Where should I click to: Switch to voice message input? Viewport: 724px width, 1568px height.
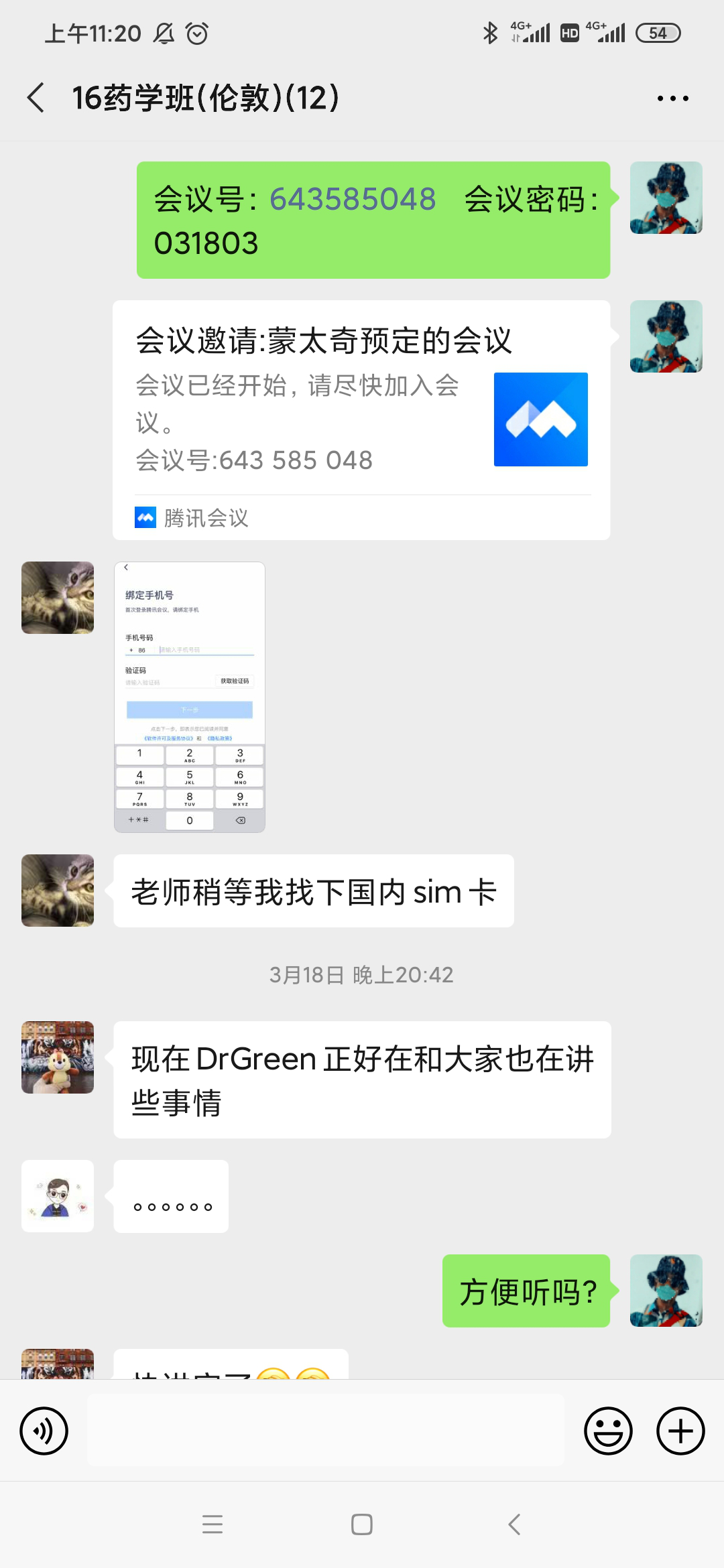click(44, 1431)
